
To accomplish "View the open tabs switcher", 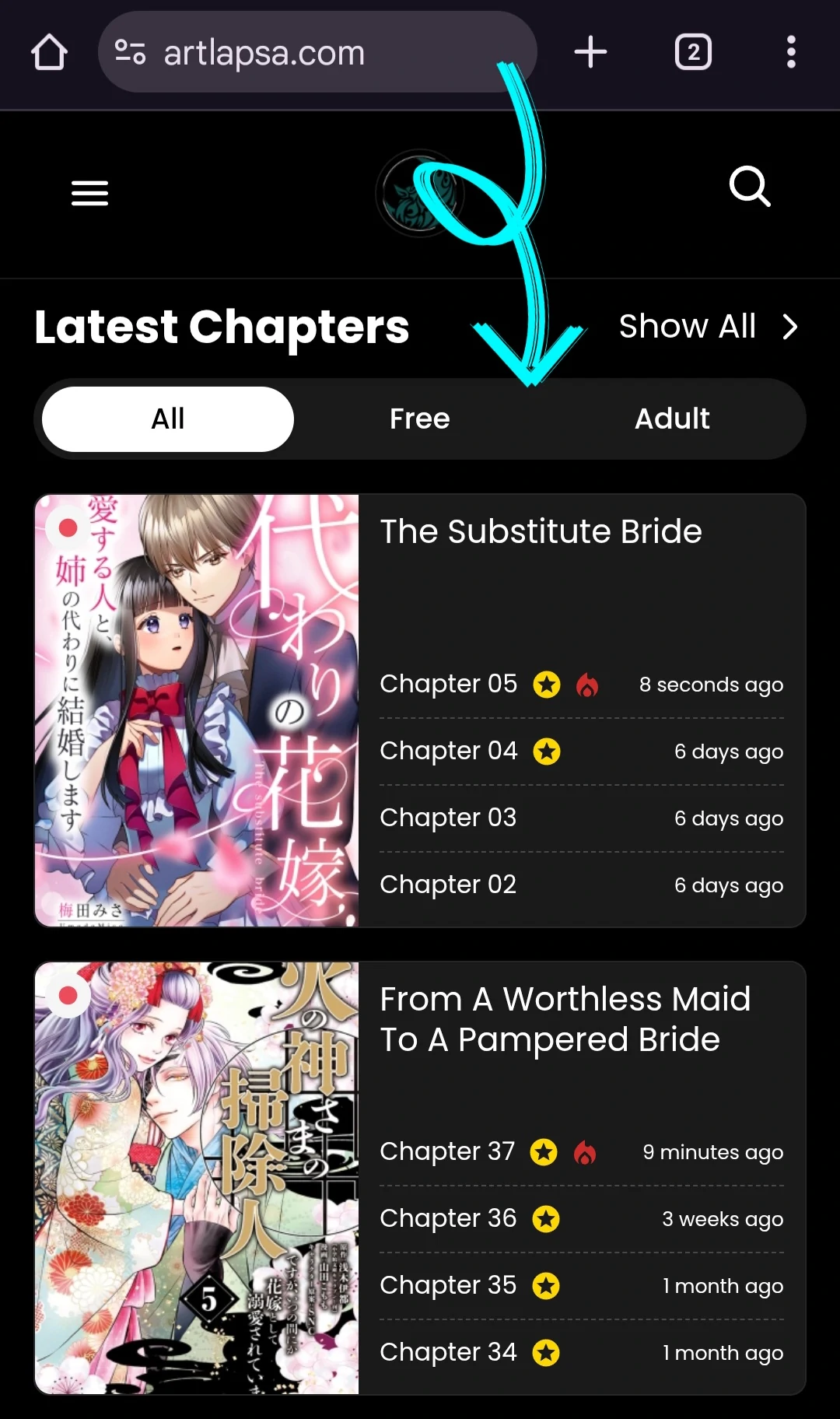I will click(692, 52).
